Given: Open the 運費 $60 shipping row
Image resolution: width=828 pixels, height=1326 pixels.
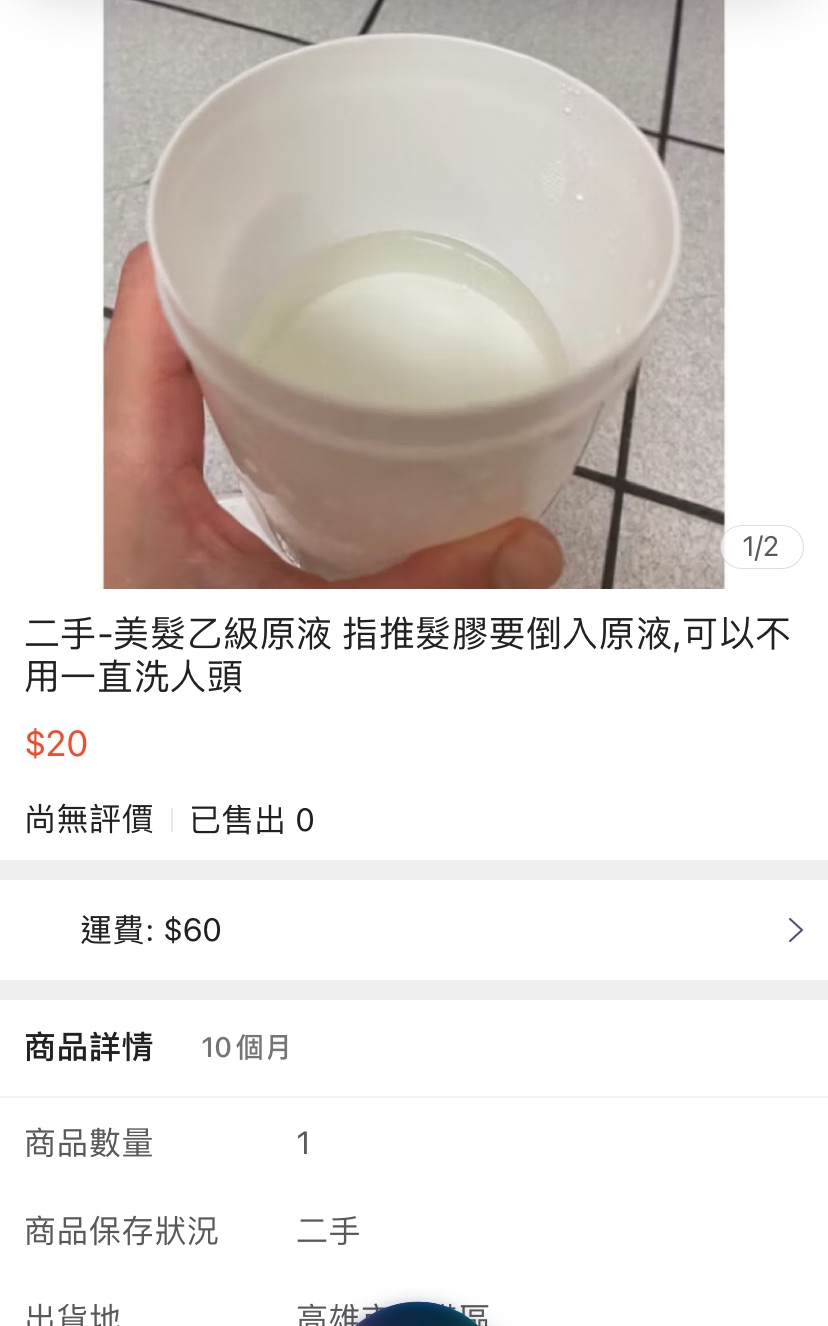Looking at the screenshot, I should tap(150, 930).
